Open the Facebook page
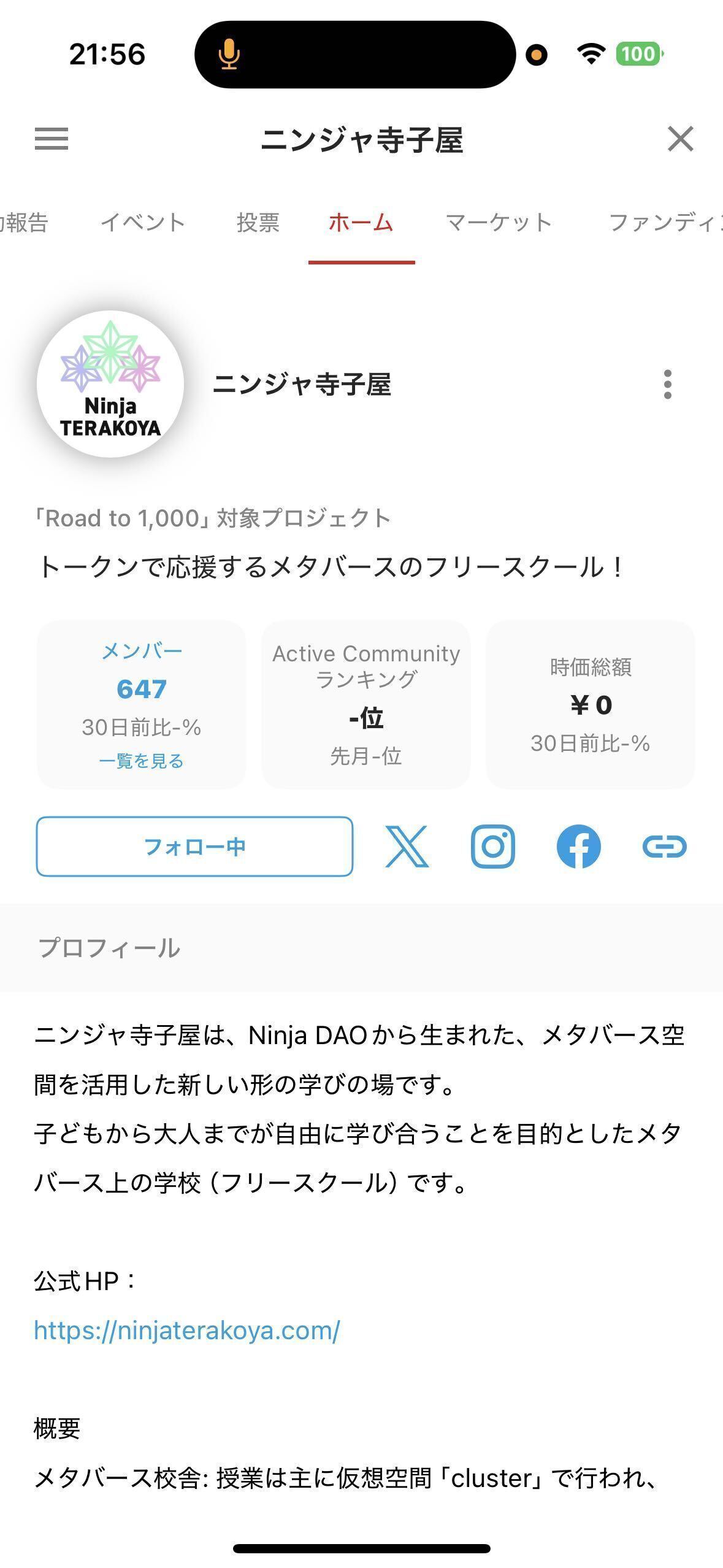The width and height of the screenshot is (723, 1568). click(x=579, y=847)
